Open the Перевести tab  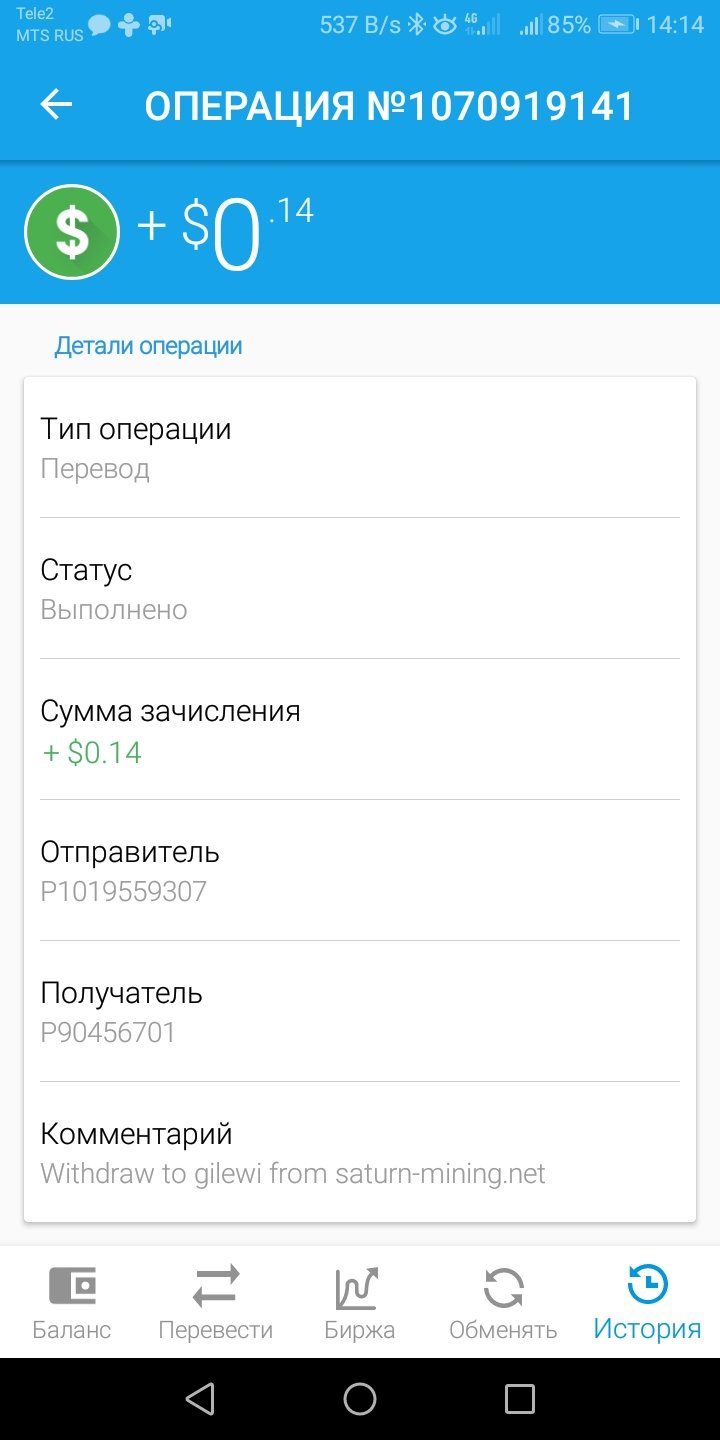click(x=216, y=1301)
